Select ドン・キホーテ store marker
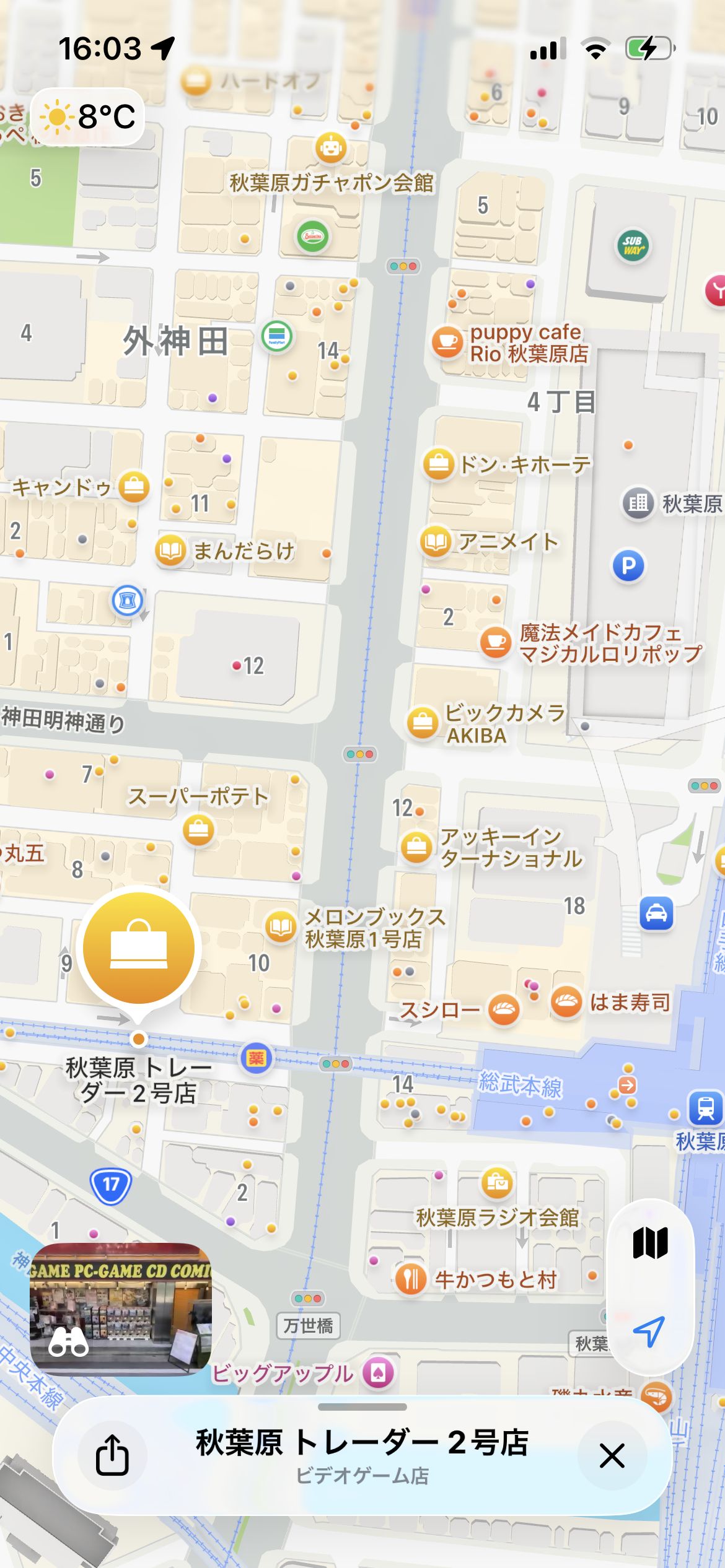The height and width of the screenshot is (1568, 725). click(439, 464)
